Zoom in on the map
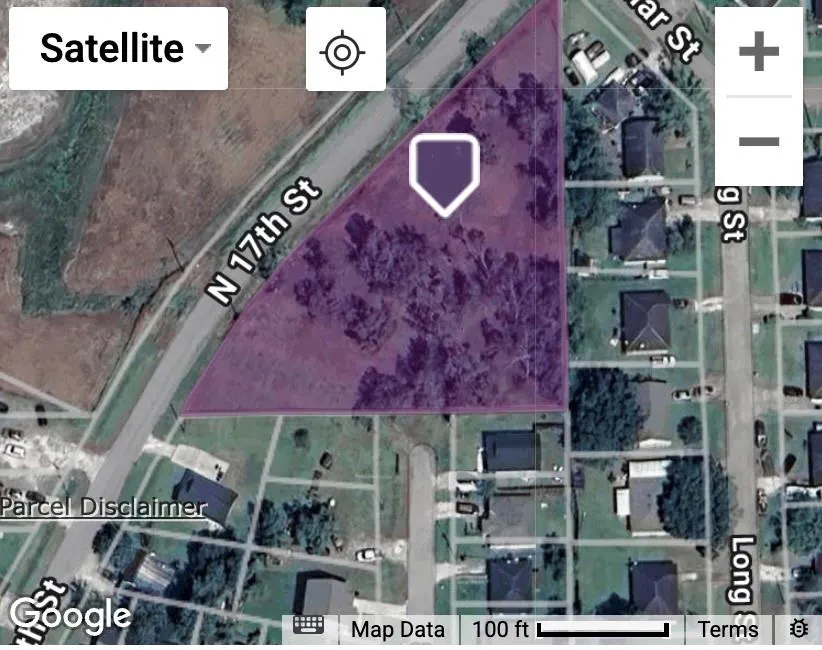822x650 pixels. click(758, 52)
